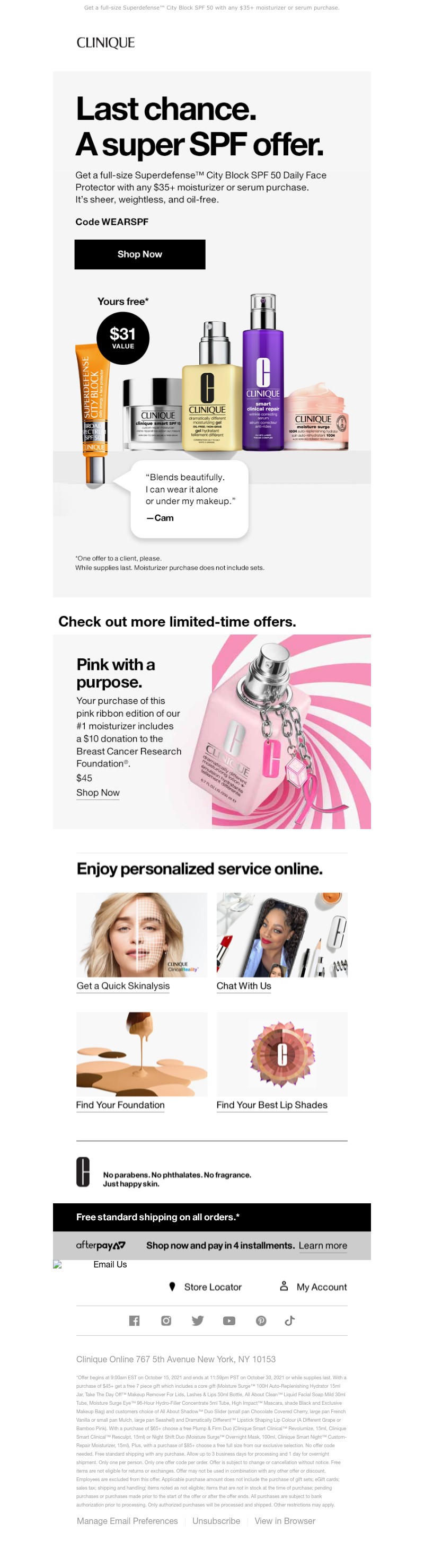Open Find Your Foundation
The image size is (424, 1568).
click(120, 1105)
